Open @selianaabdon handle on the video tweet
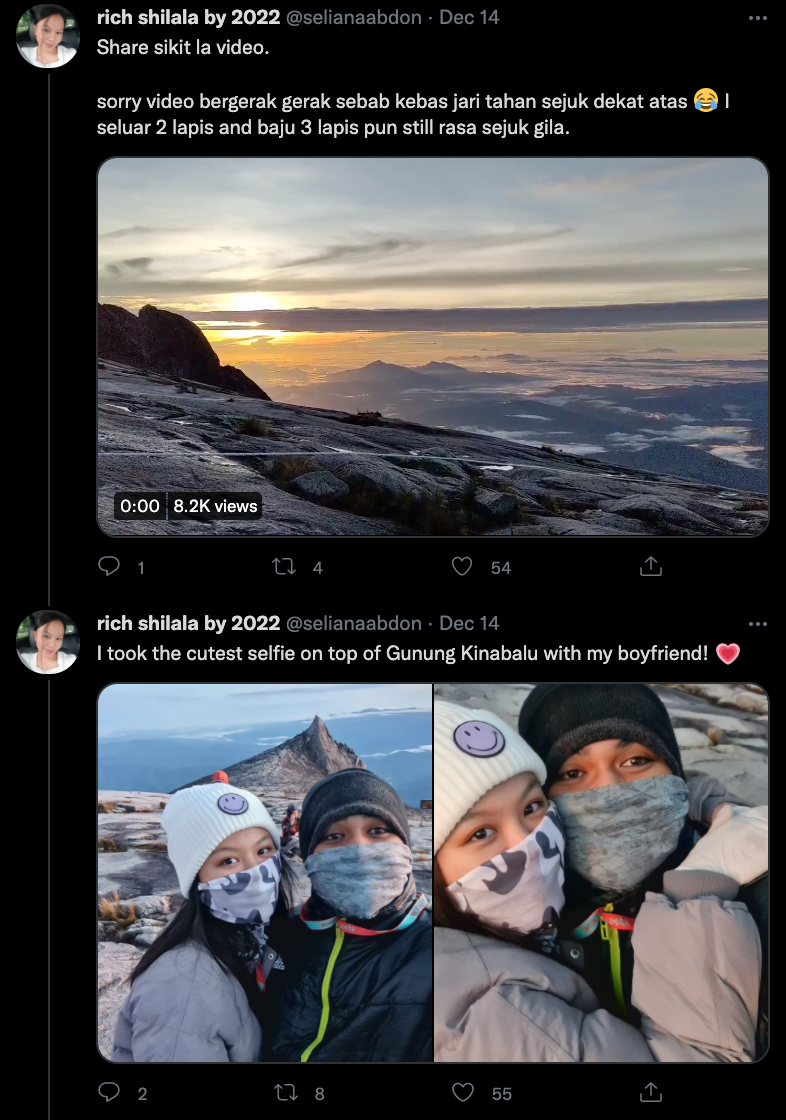Screen dimensions: 786x1120 (354, 18)
